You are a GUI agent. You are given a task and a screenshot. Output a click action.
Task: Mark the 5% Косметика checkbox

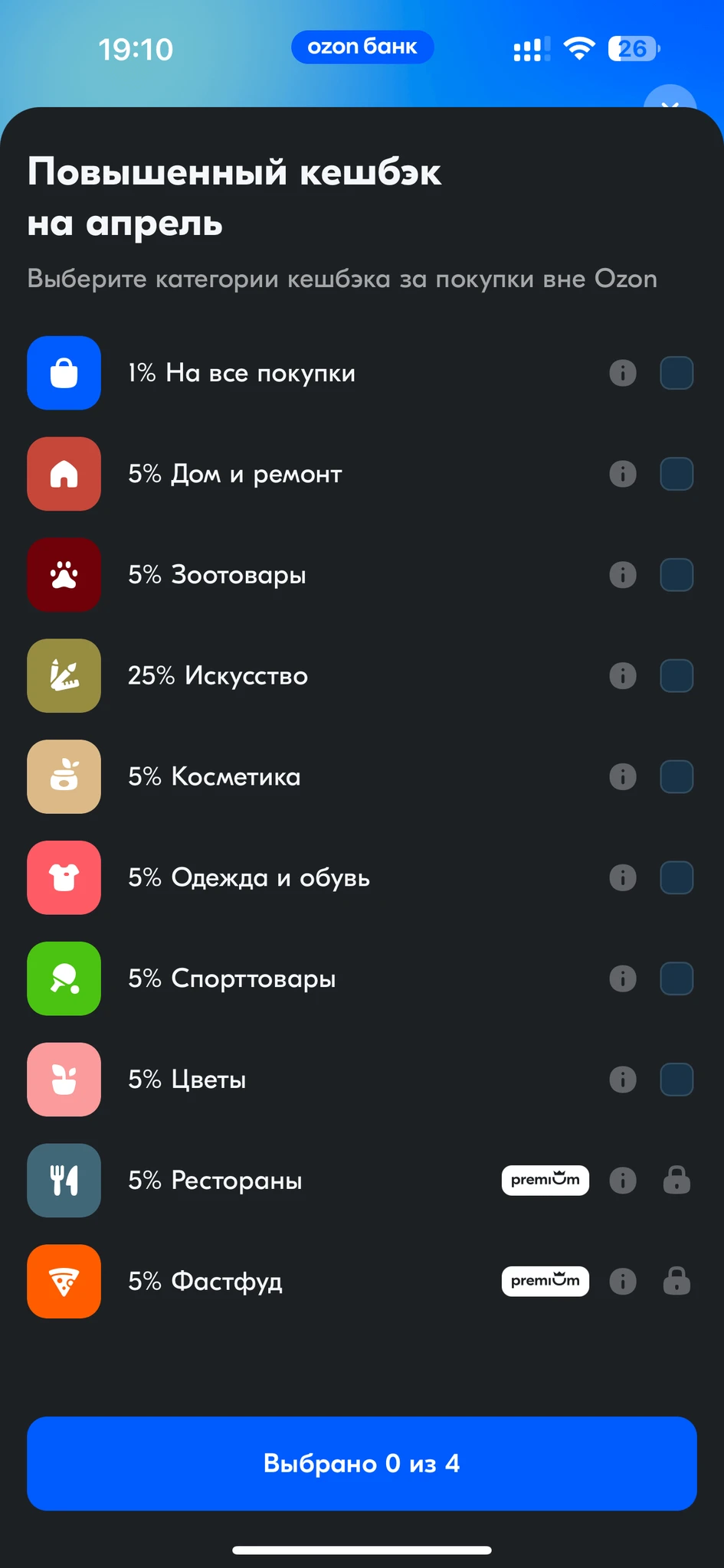[676, 776]
